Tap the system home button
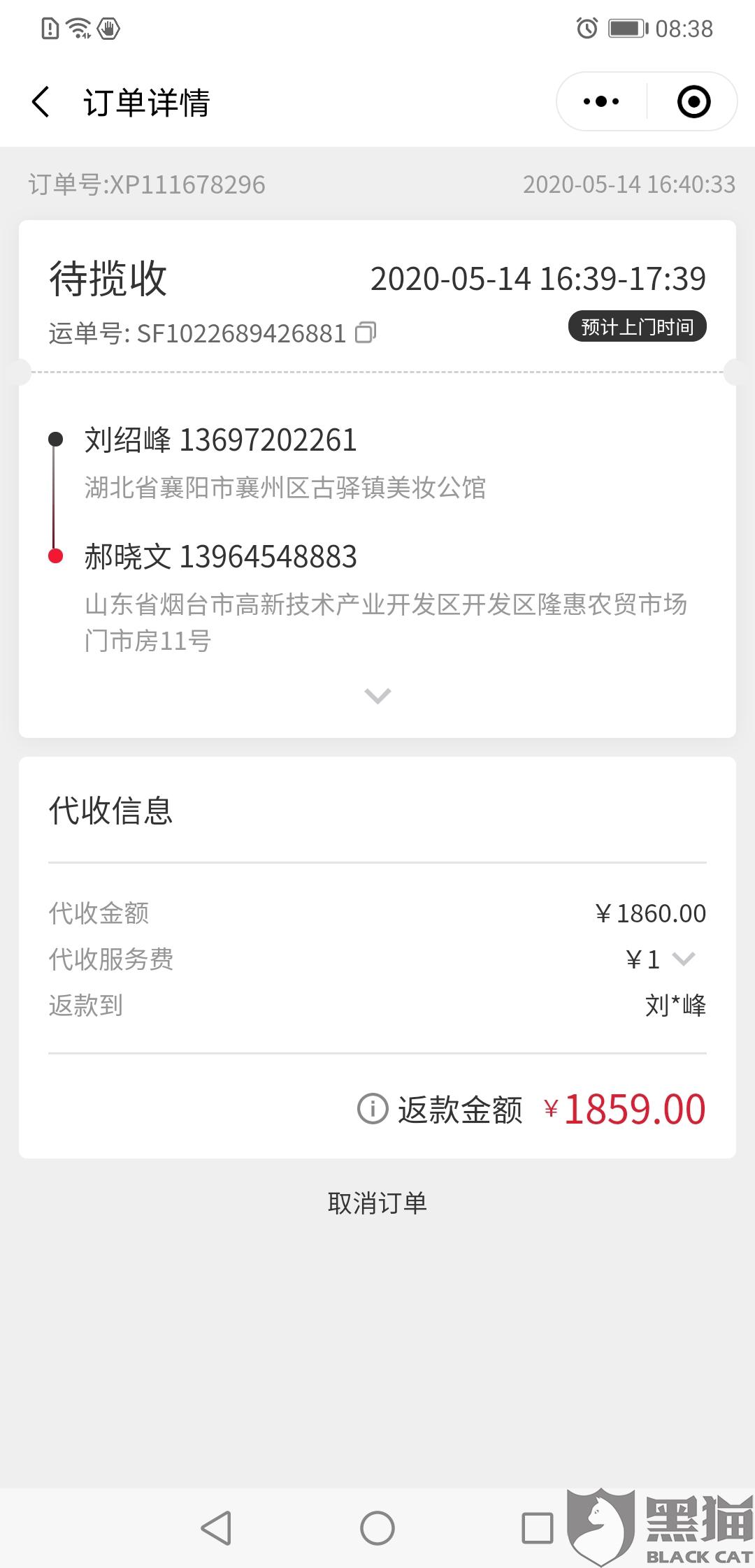 click(377, 1528)
